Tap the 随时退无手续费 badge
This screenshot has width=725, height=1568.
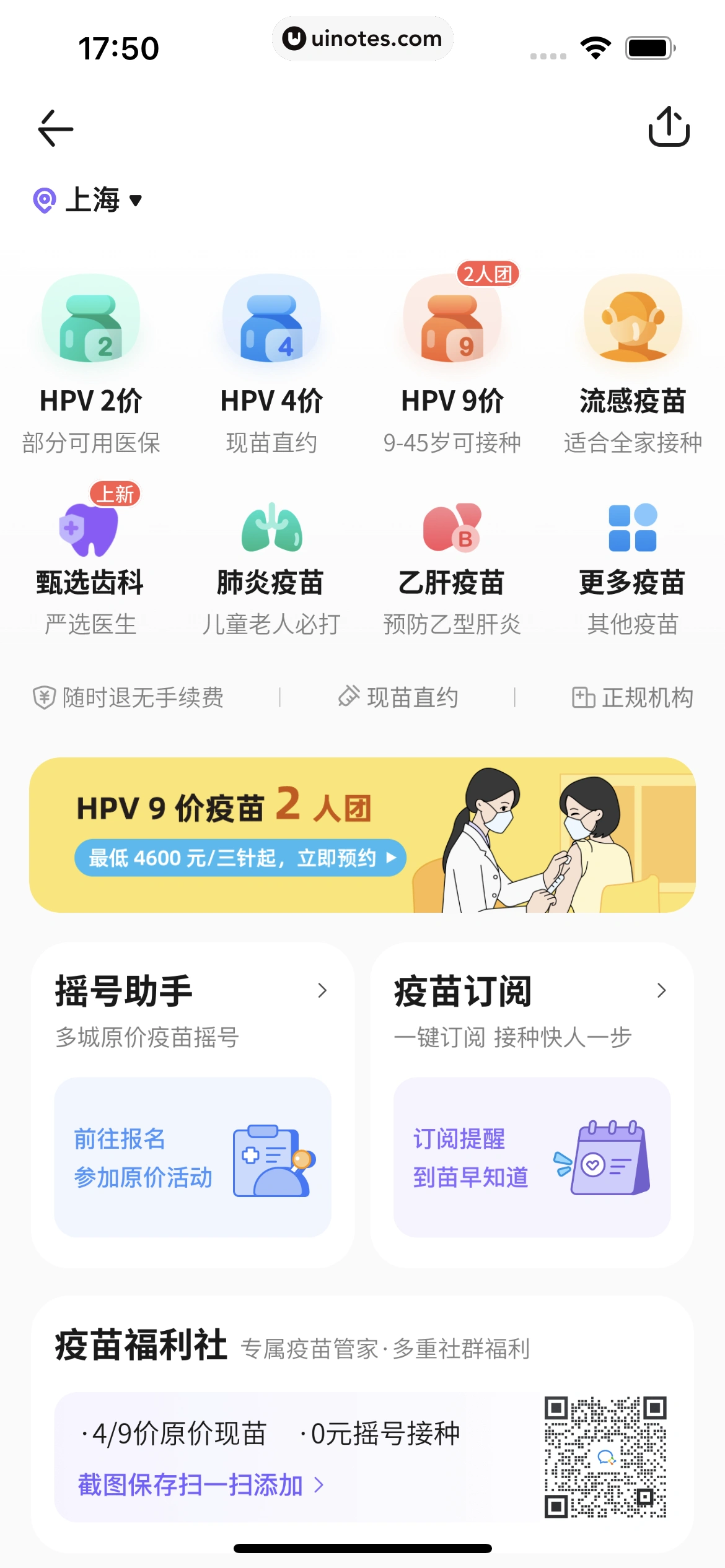(x=131, y=697)
